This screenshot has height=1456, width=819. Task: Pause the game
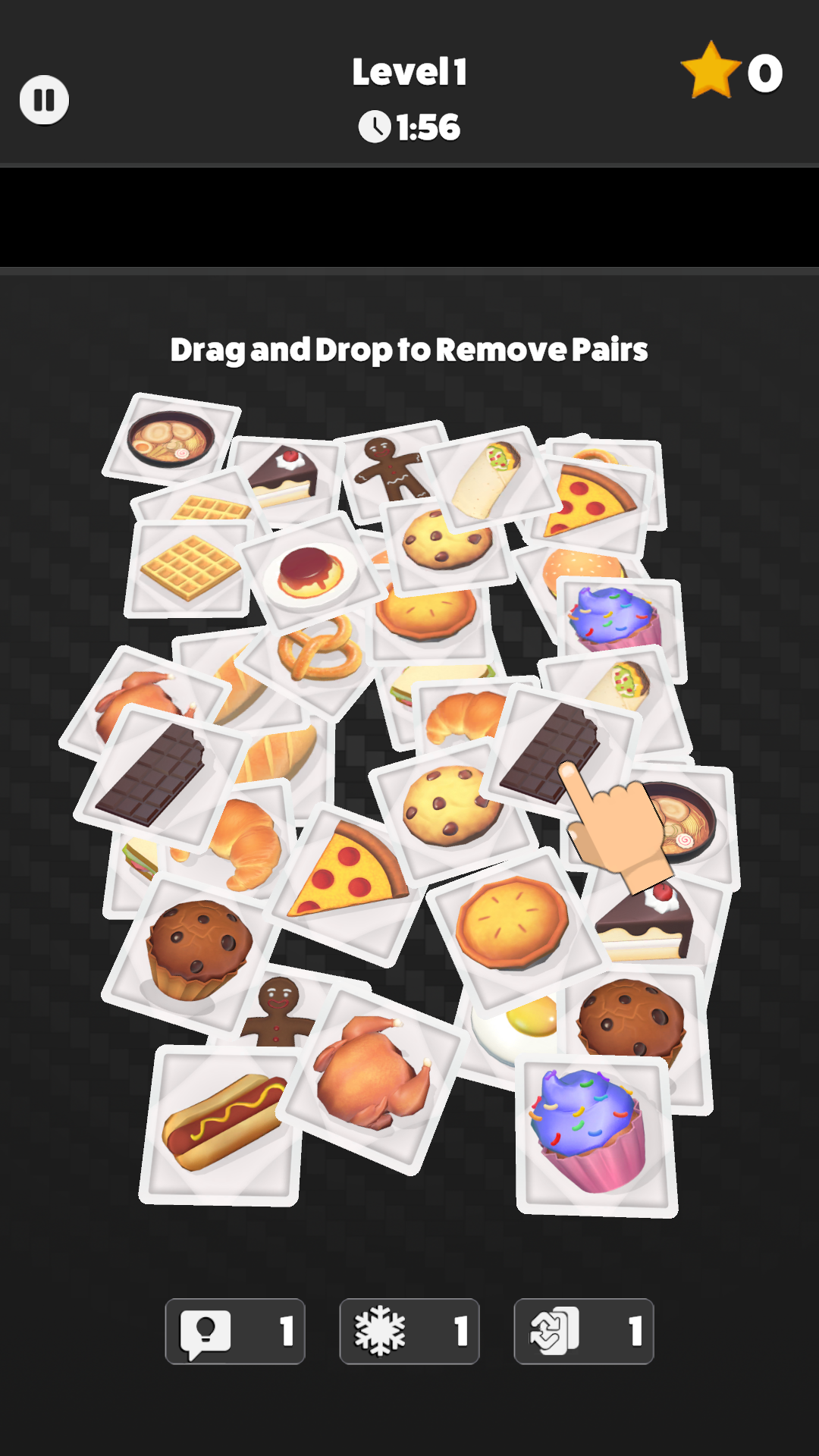[44, 100]
